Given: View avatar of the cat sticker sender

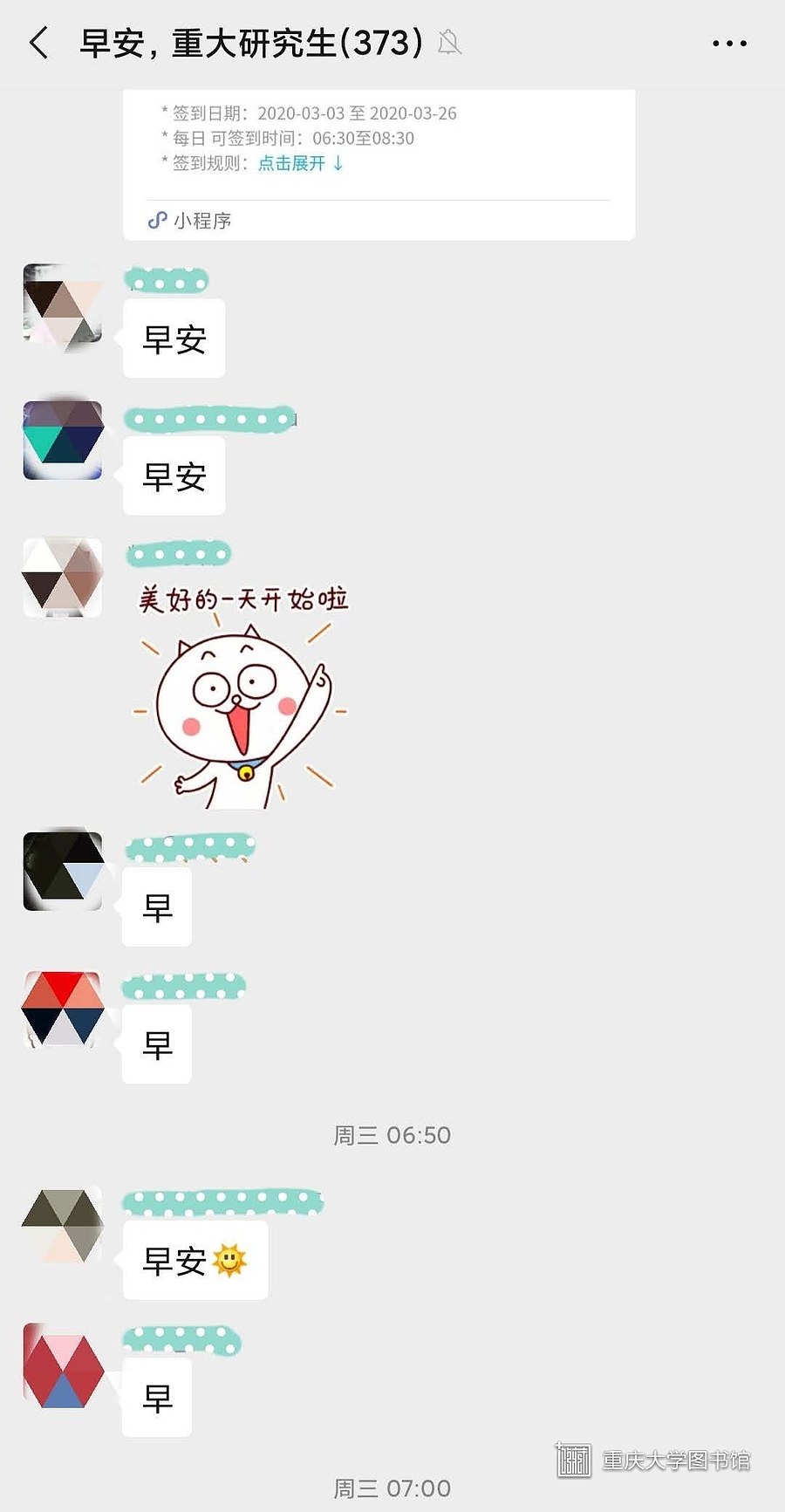Looking at the screenshot, I should click(x=63, y=578).
